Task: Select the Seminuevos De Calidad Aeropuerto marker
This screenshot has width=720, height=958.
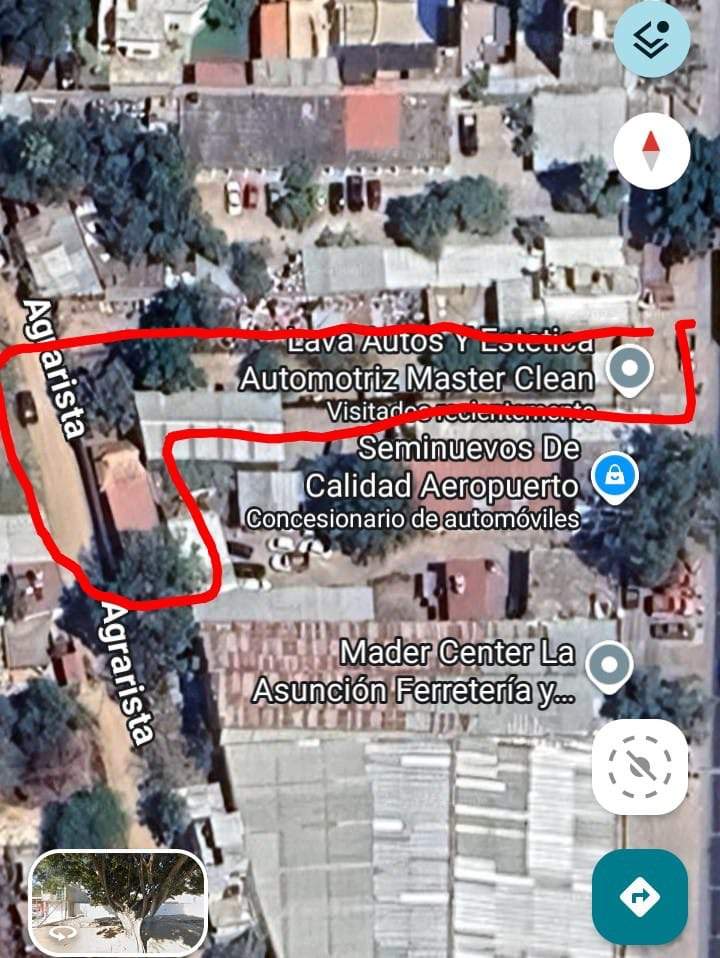Action: coord(615,474)
